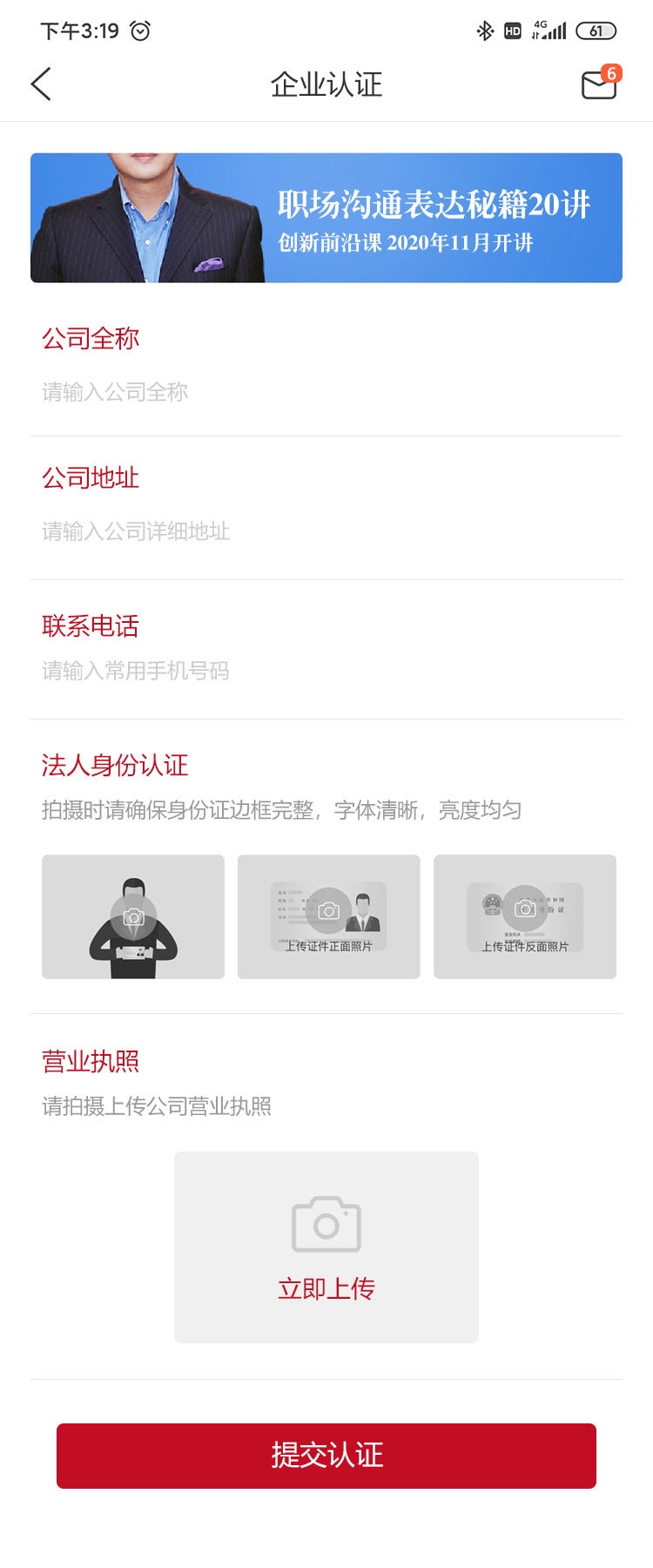Submit with the 提交认证 button
Screen dimensions: 653x1568
pos(326,1456)
